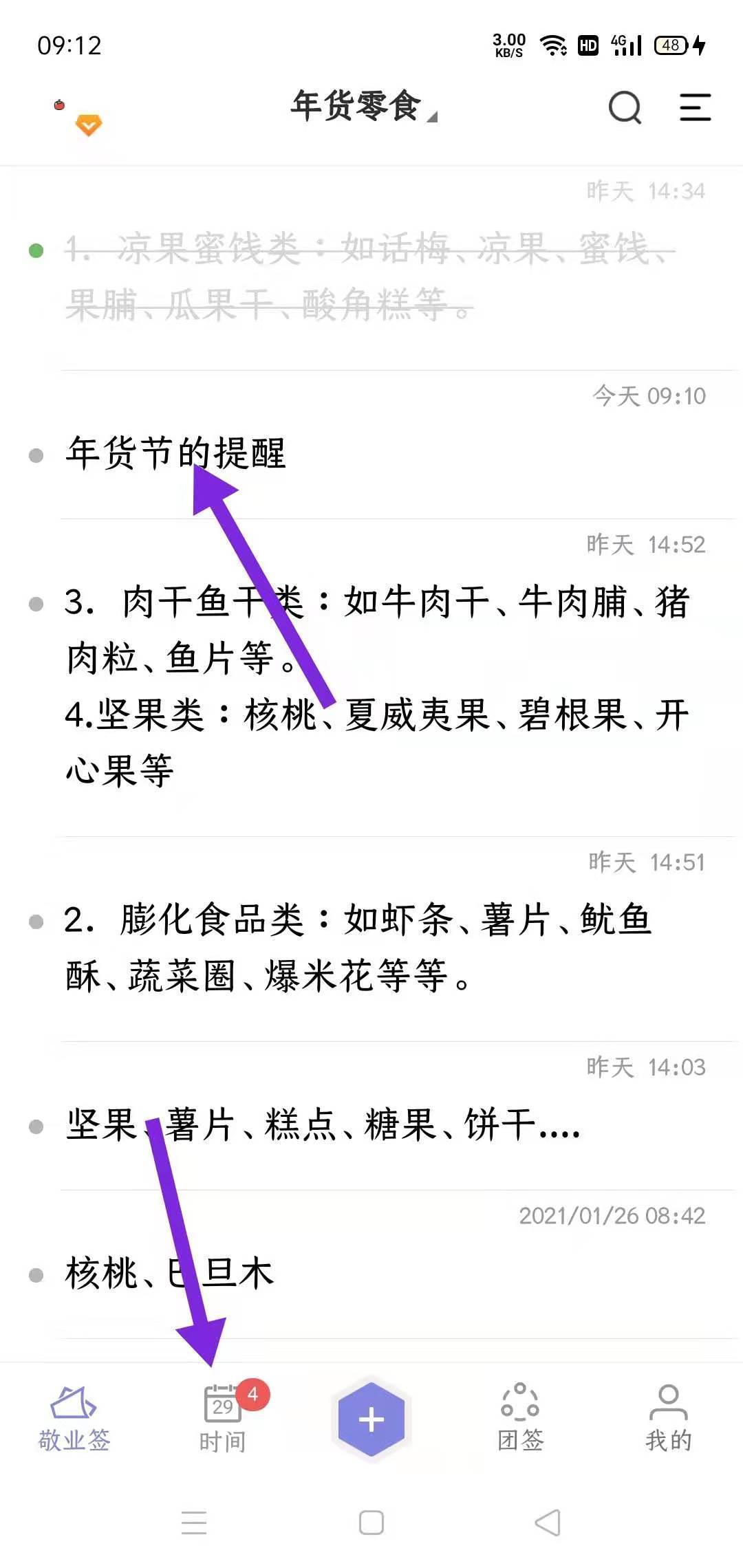Open the note 坚果、薯片、糕点、糖果、饼干
743x1568 pixels.
coord(323,1126)
